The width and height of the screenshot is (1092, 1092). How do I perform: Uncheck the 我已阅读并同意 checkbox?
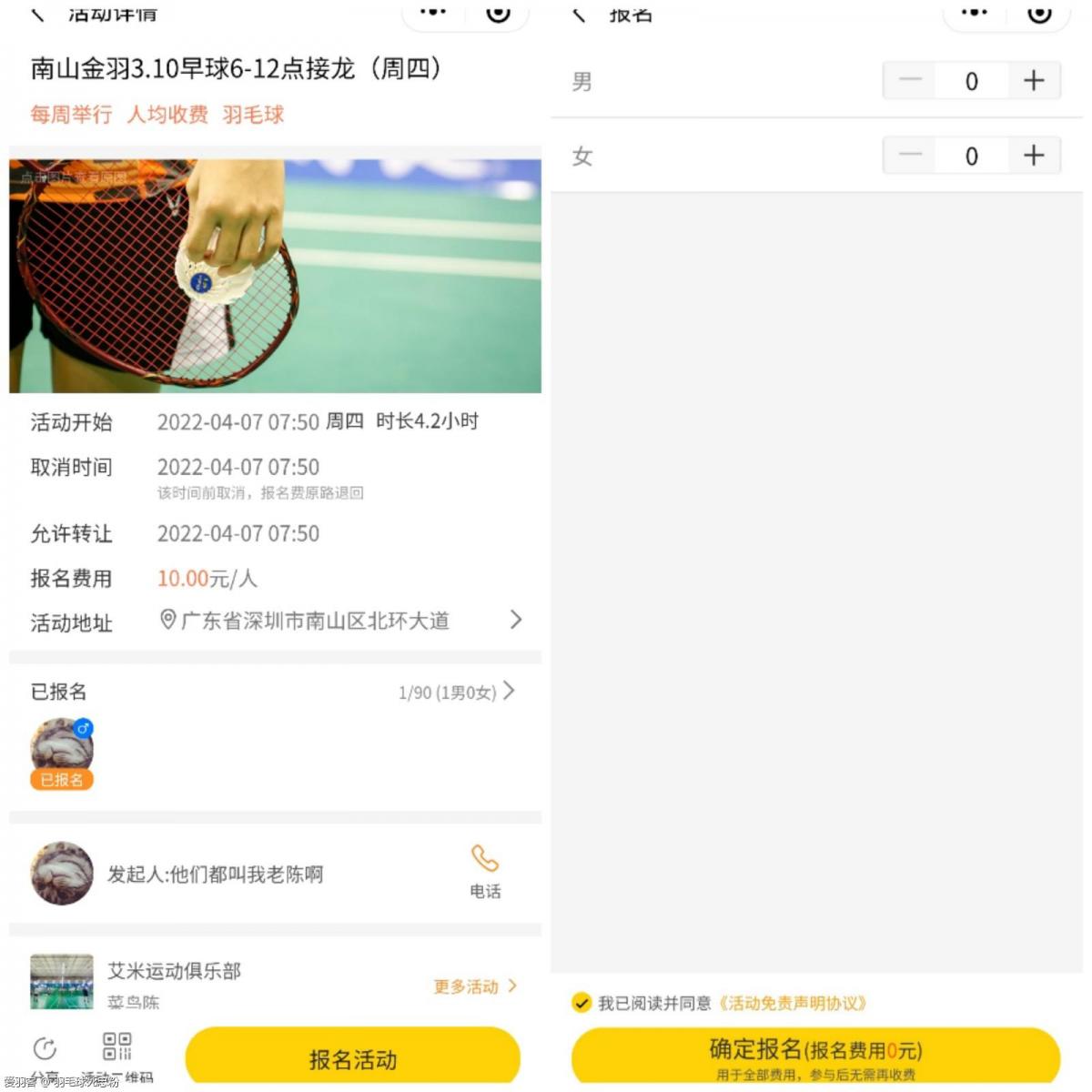pyautogui.click(x=581, y=1003)
